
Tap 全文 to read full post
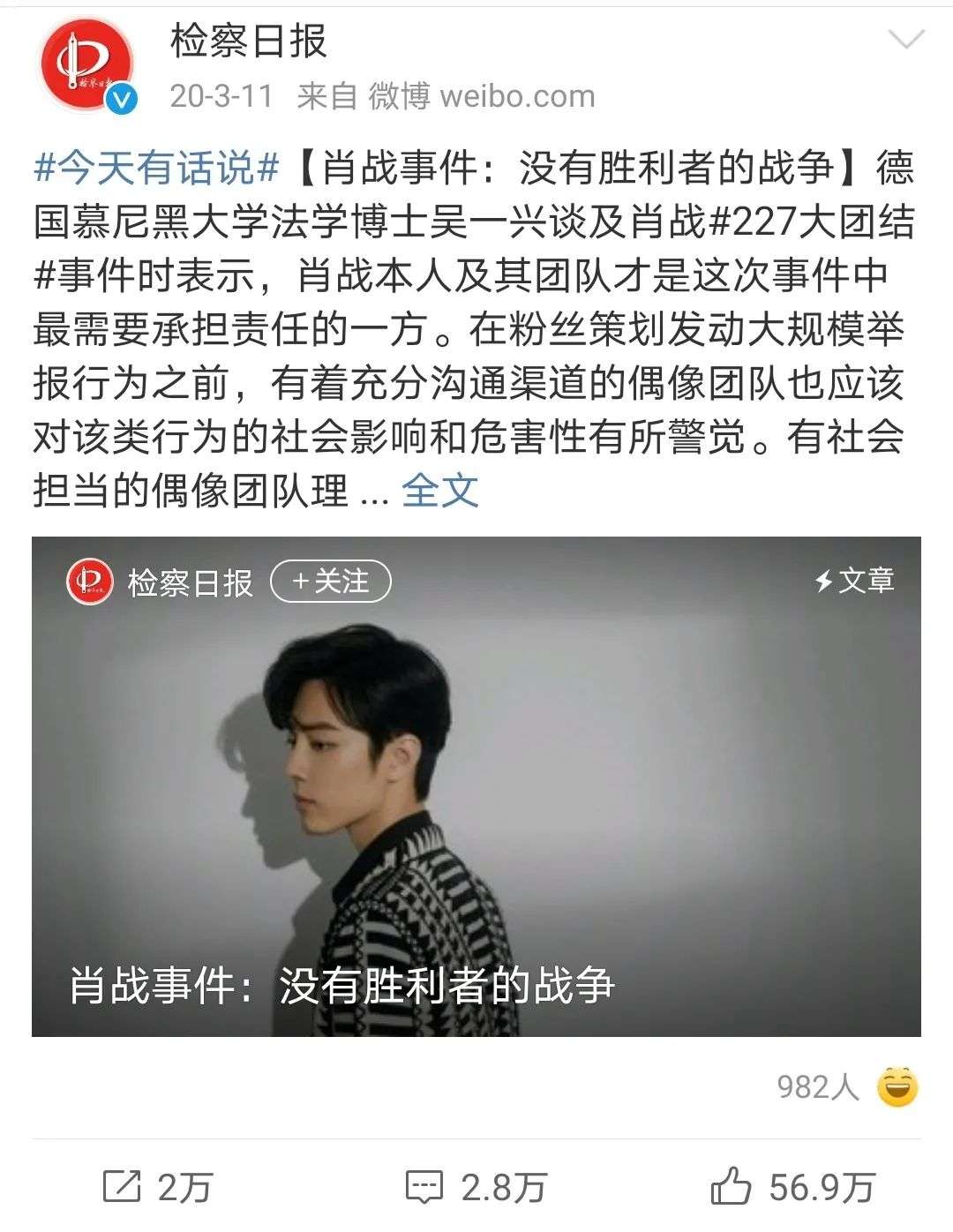click(439, 491)
